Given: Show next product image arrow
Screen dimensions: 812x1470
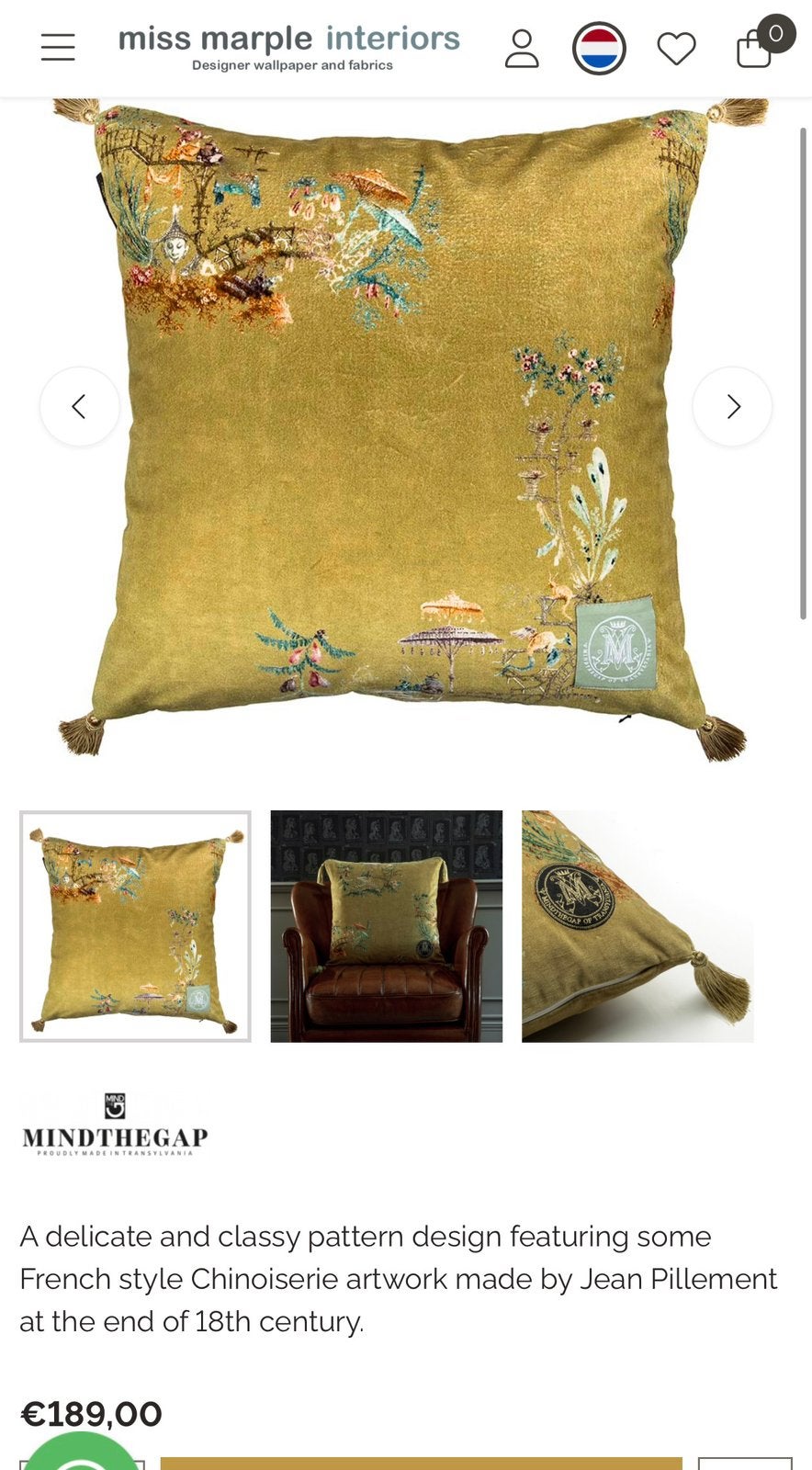Looking at the screenshot, I should coord(732,406).
